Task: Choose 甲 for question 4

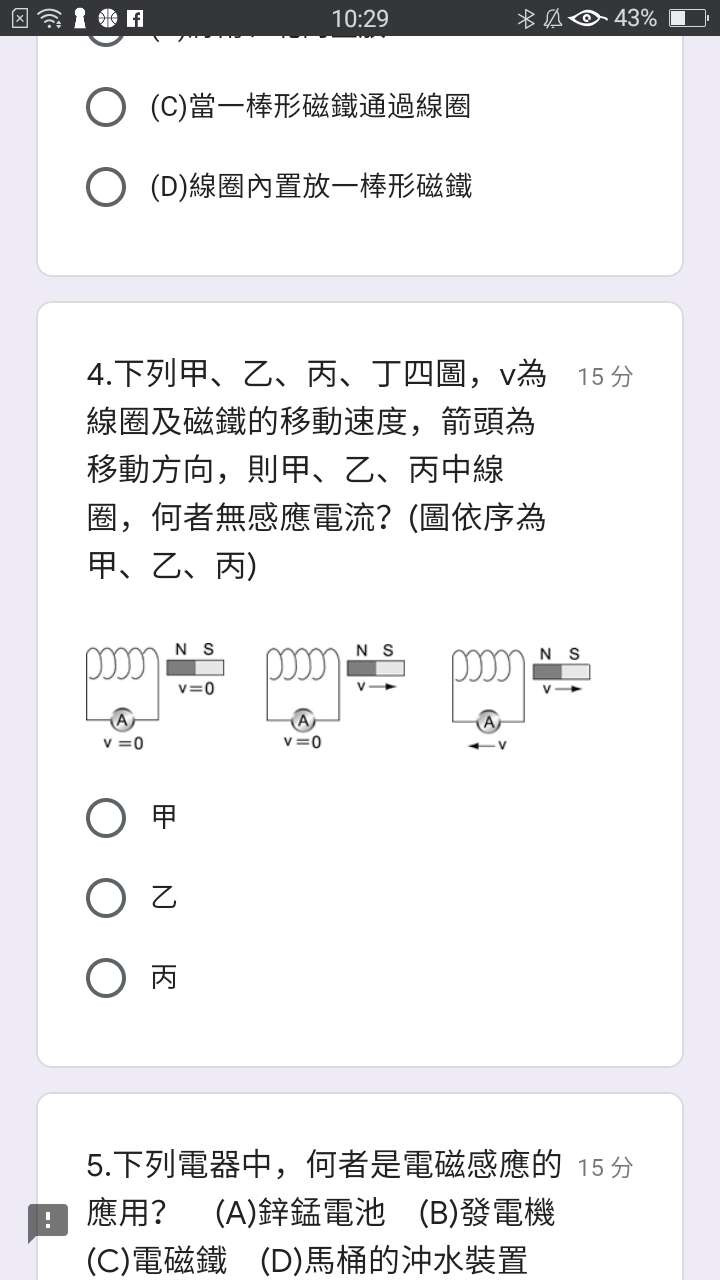Action: (106, 817)
